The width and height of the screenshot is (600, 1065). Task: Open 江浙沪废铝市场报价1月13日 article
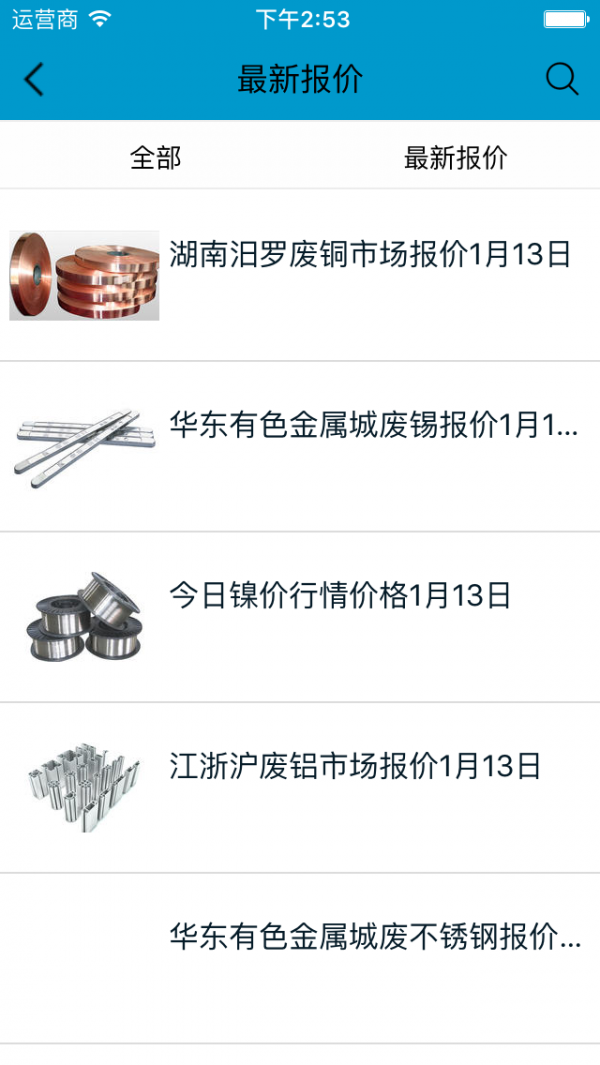tap(355, 767)
